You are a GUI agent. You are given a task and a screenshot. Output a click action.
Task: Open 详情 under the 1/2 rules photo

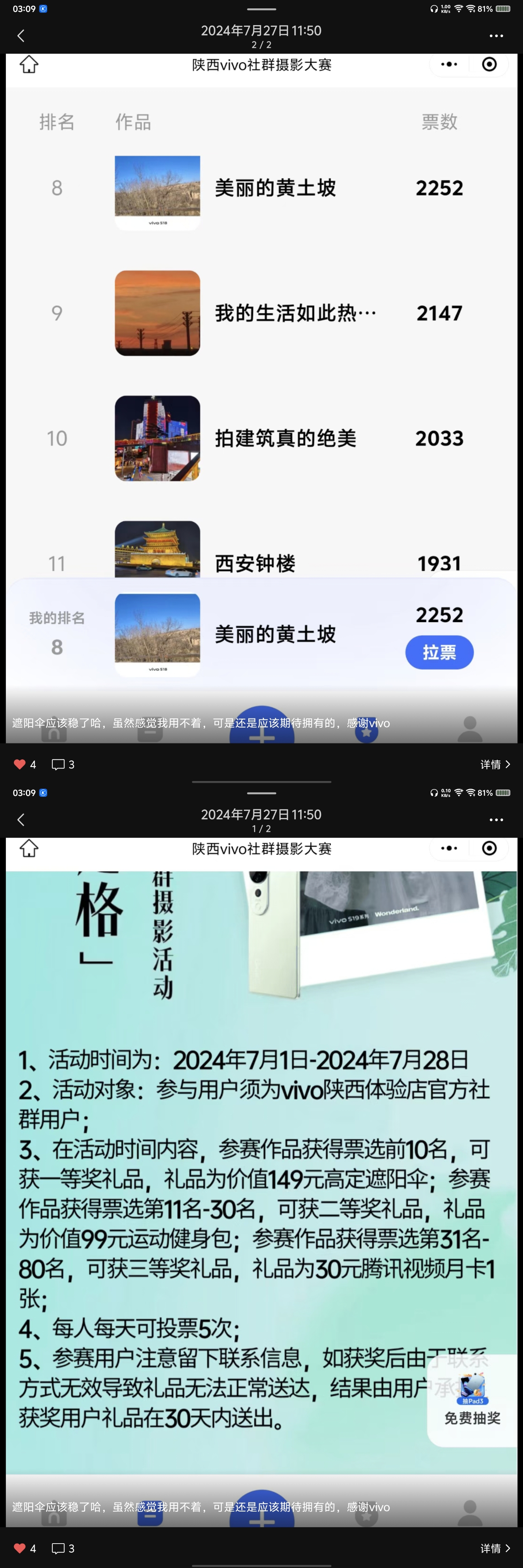pyautogui.click(x=494, y=1548)
